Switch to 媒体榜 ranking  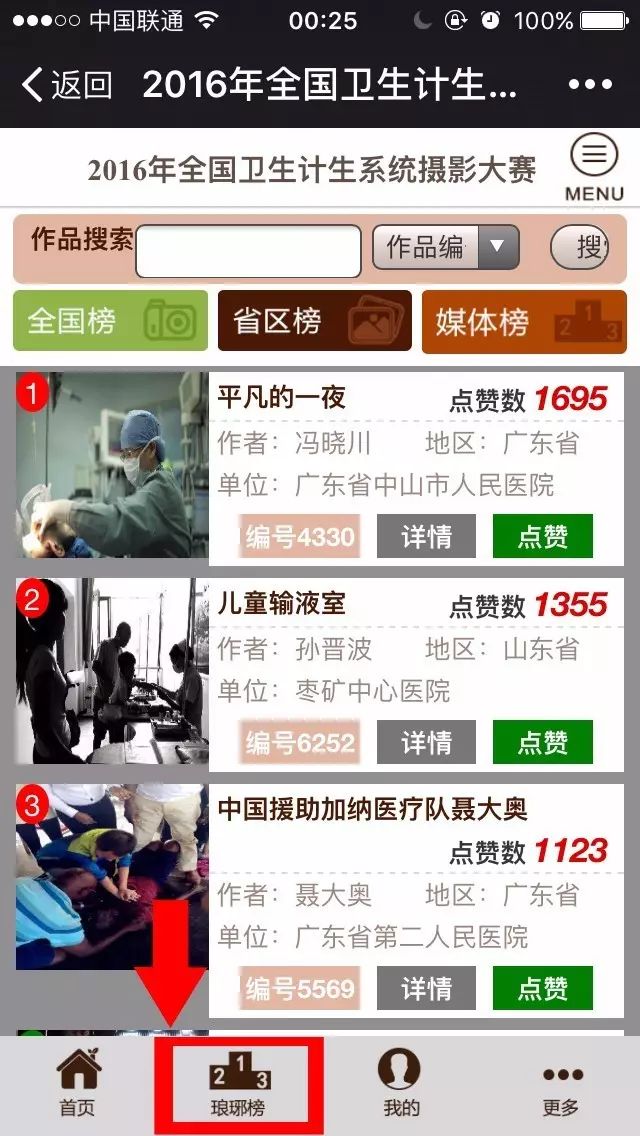click(524, 322)
